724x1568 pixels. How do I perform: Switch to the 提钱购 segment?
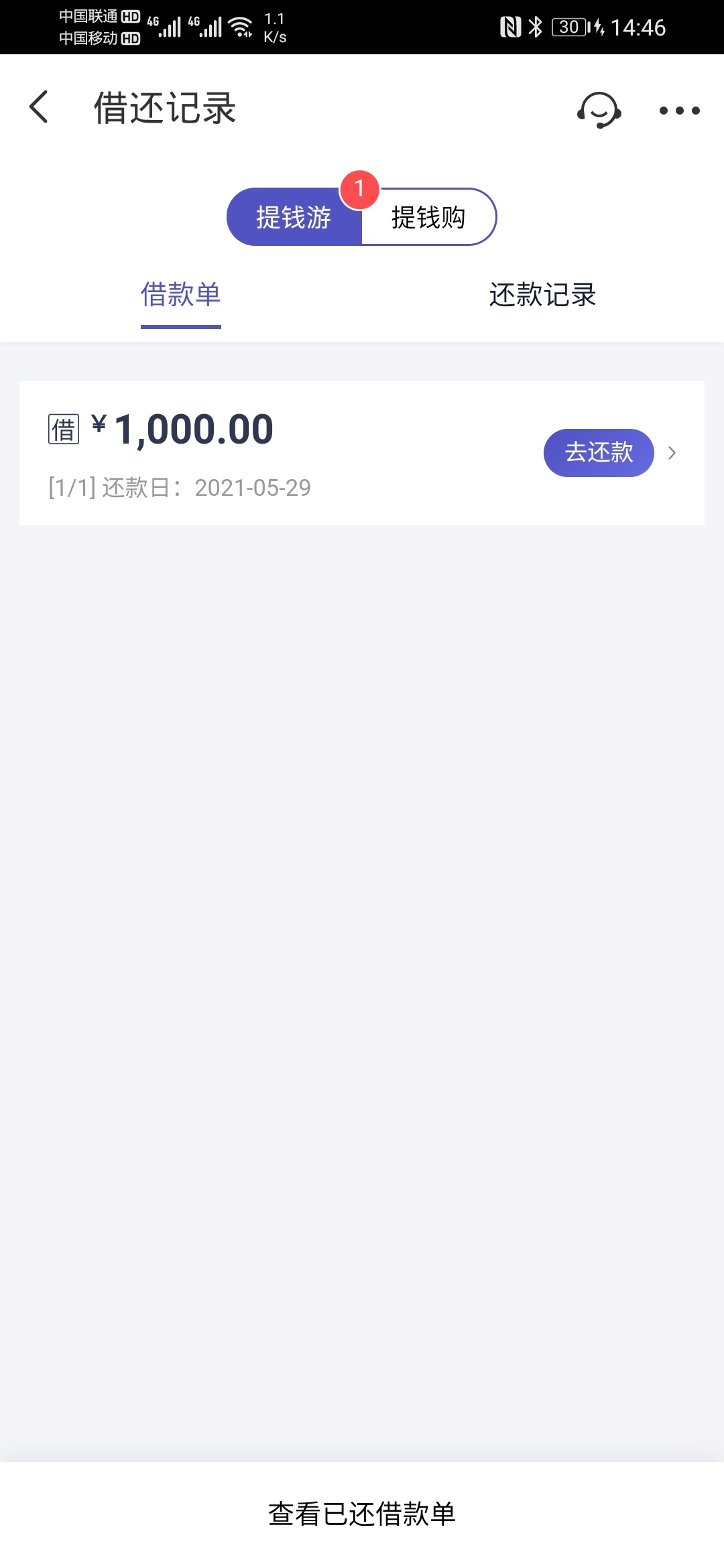(x=429, y=217)
